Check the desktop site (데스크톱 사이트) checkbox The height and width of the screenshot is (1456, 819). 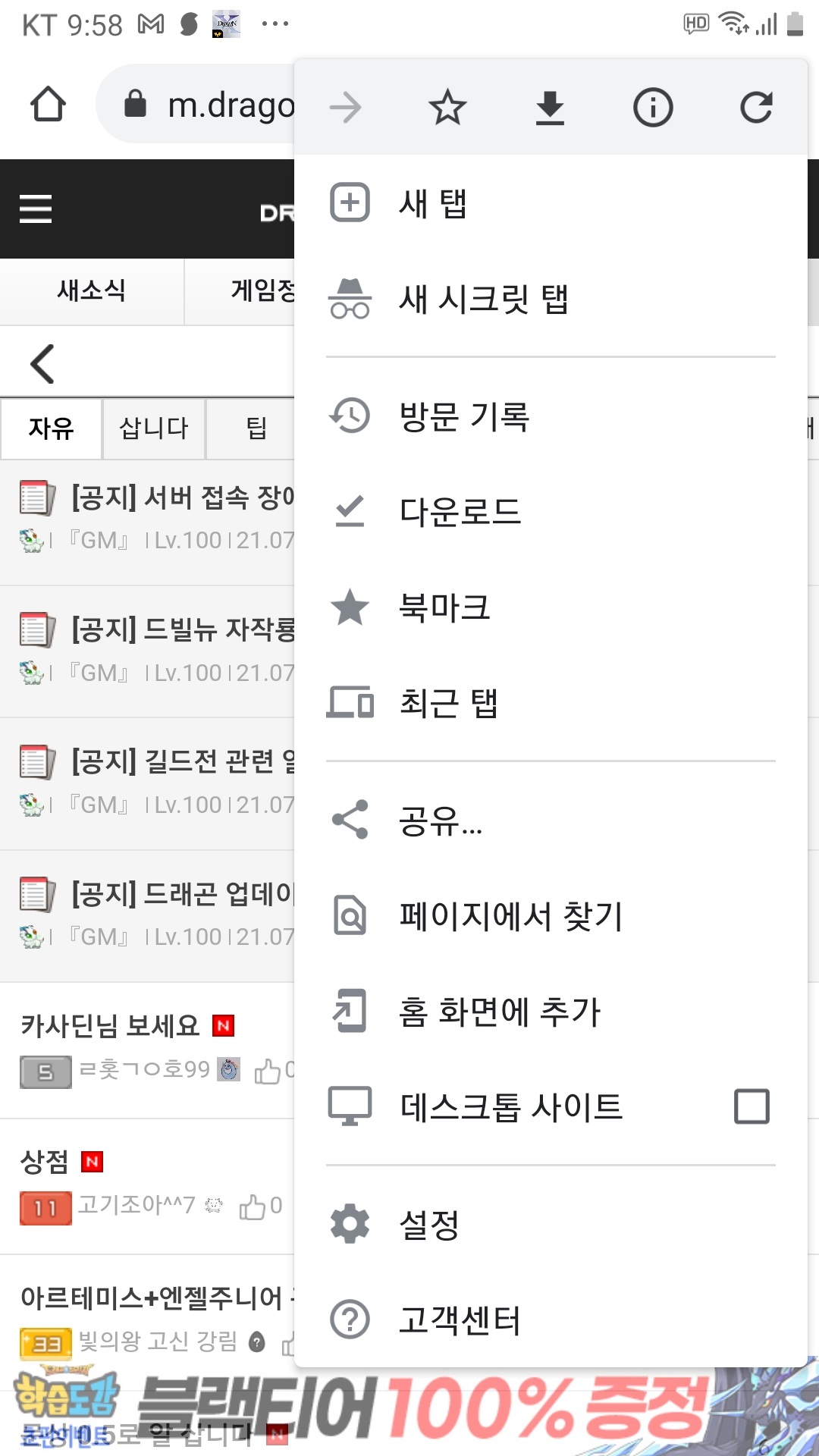point(752,1106)
